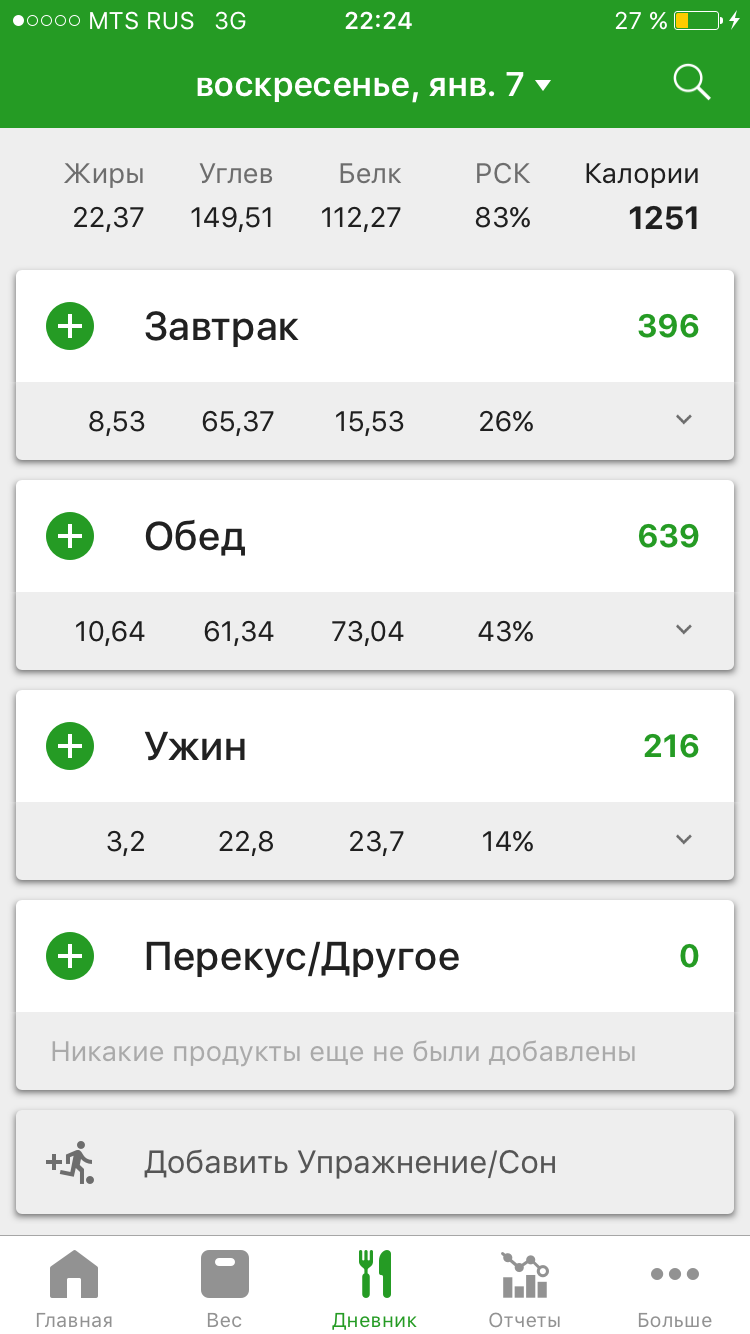Select the Главная home icon
The height and width of the screenshot is (1334, 750).
point(74,1274)
